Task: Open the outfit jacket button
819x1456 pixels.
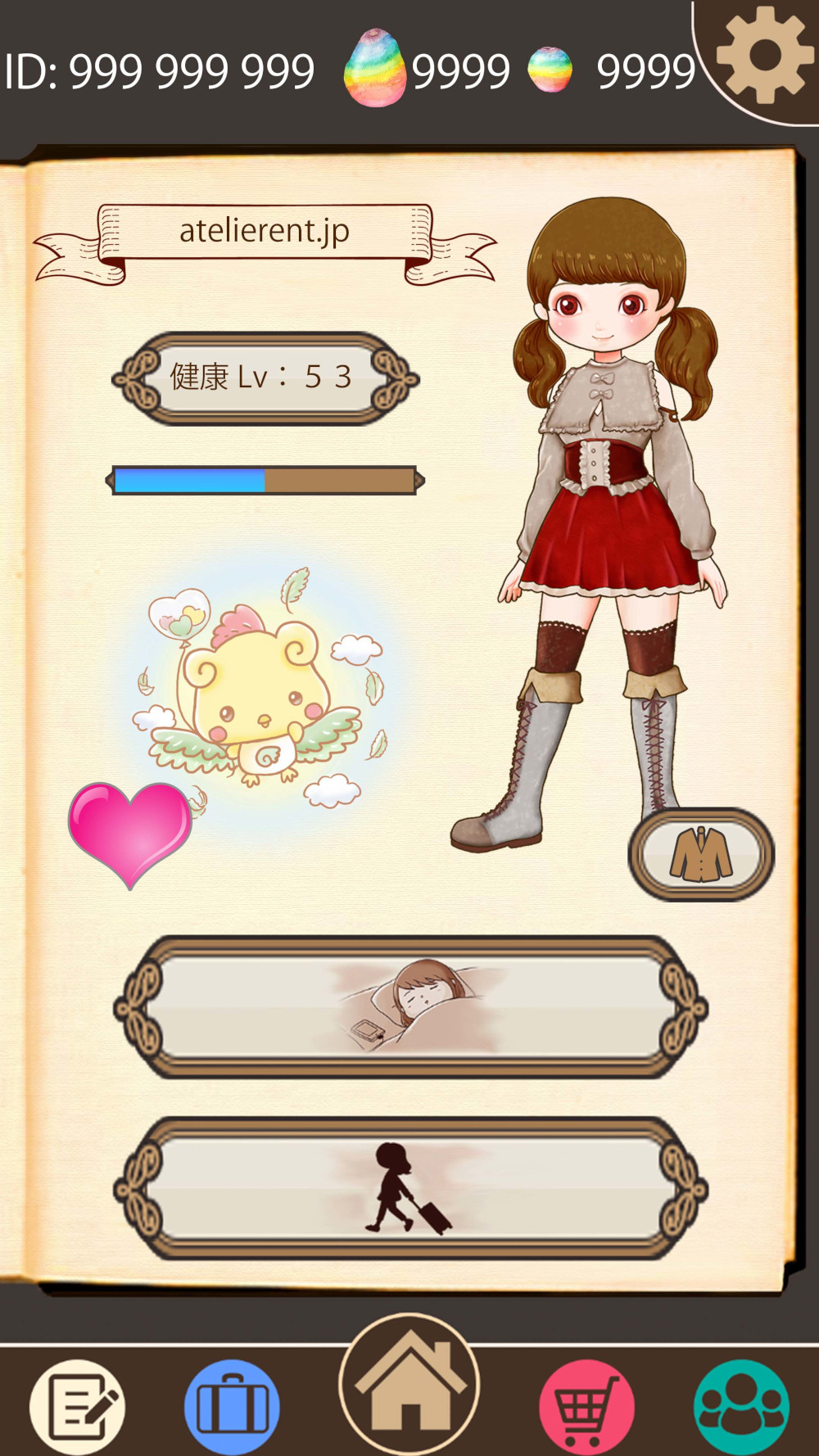Action: pyautogui.click(x=701, y=854)
